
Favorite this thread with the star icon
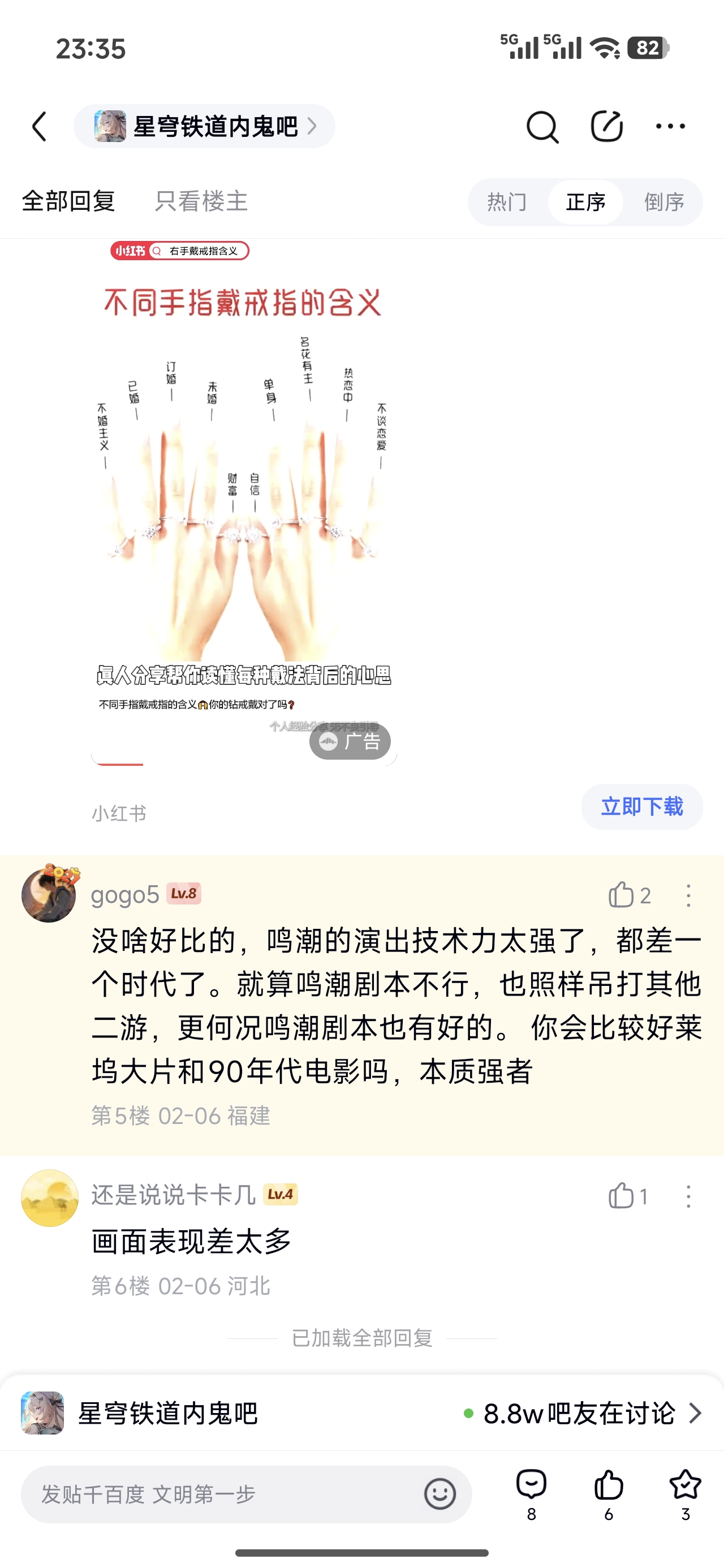(x=685, y=1485)
